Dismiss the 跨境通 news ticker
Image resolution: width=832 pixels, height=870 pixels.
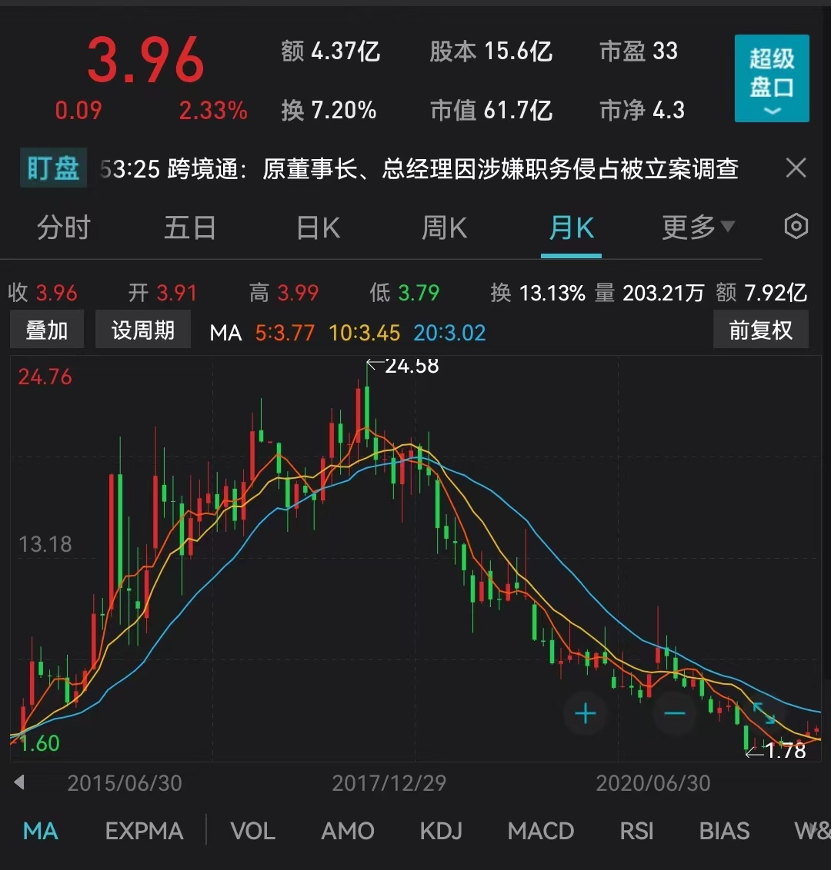pyautogui.click(x=795, y=168)
